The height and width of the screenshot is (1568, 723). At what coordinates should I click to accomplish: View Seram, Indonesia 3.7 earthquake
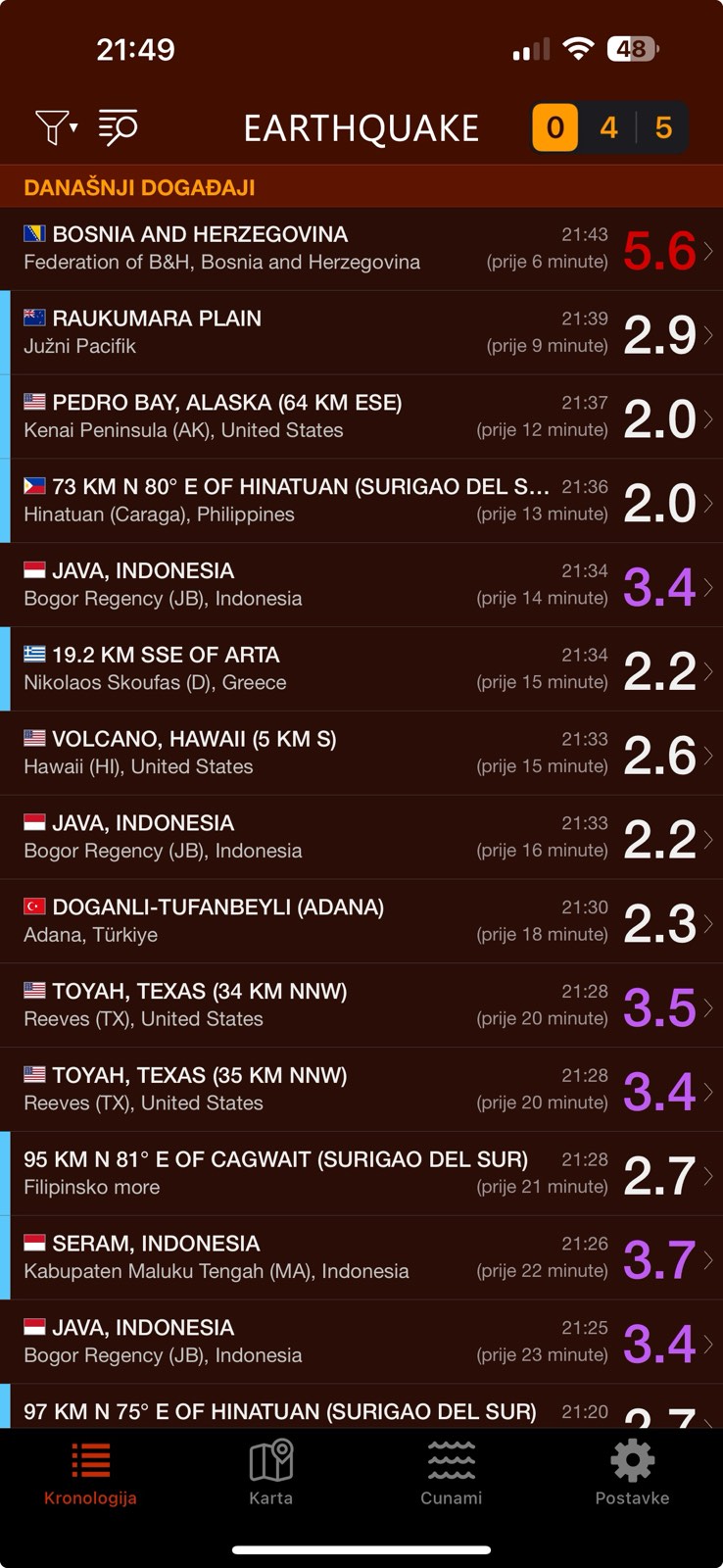[361, 1257]
